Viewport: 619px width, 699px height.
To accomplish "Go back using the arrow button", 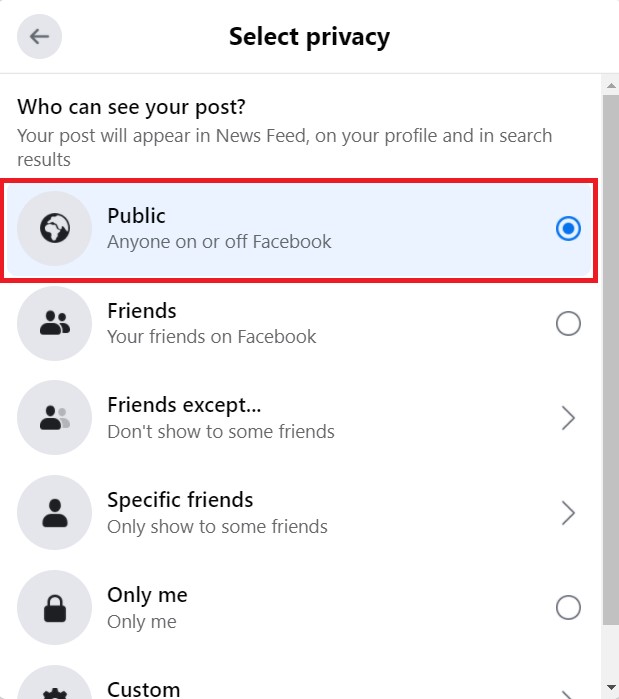I will (x=39, y=37).
